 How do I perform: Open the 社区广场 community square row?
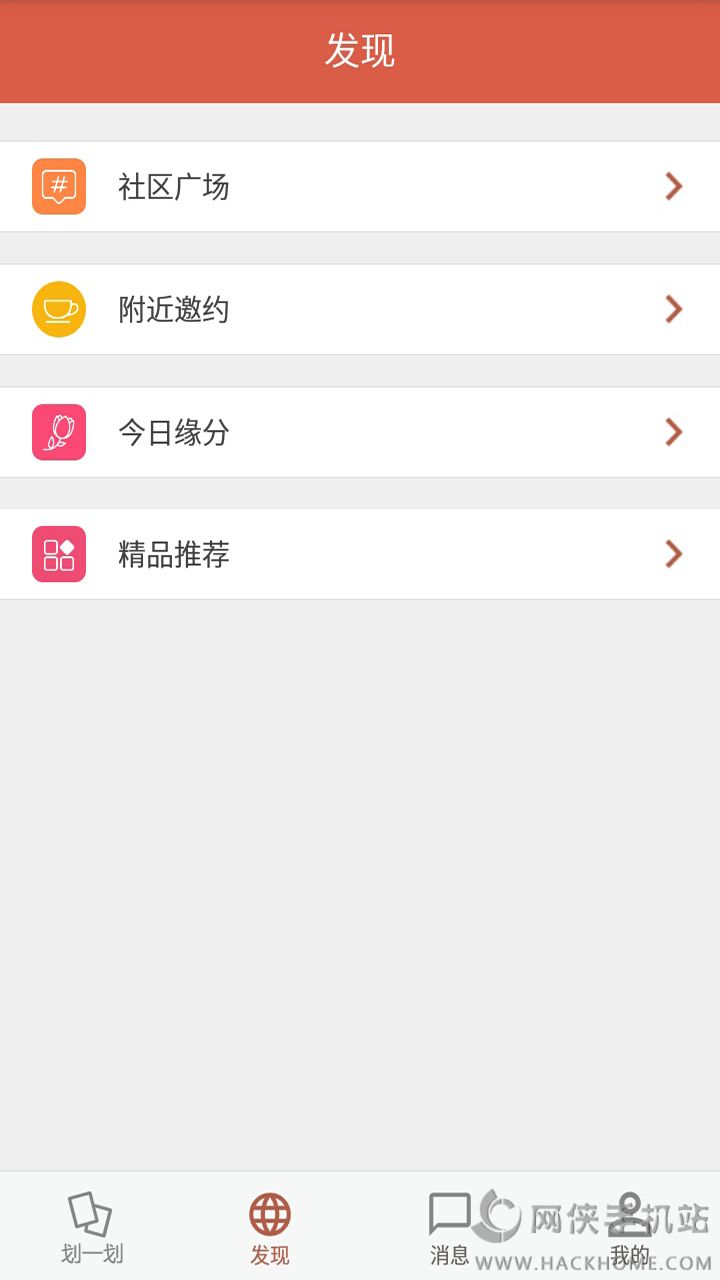coord(360,187)
